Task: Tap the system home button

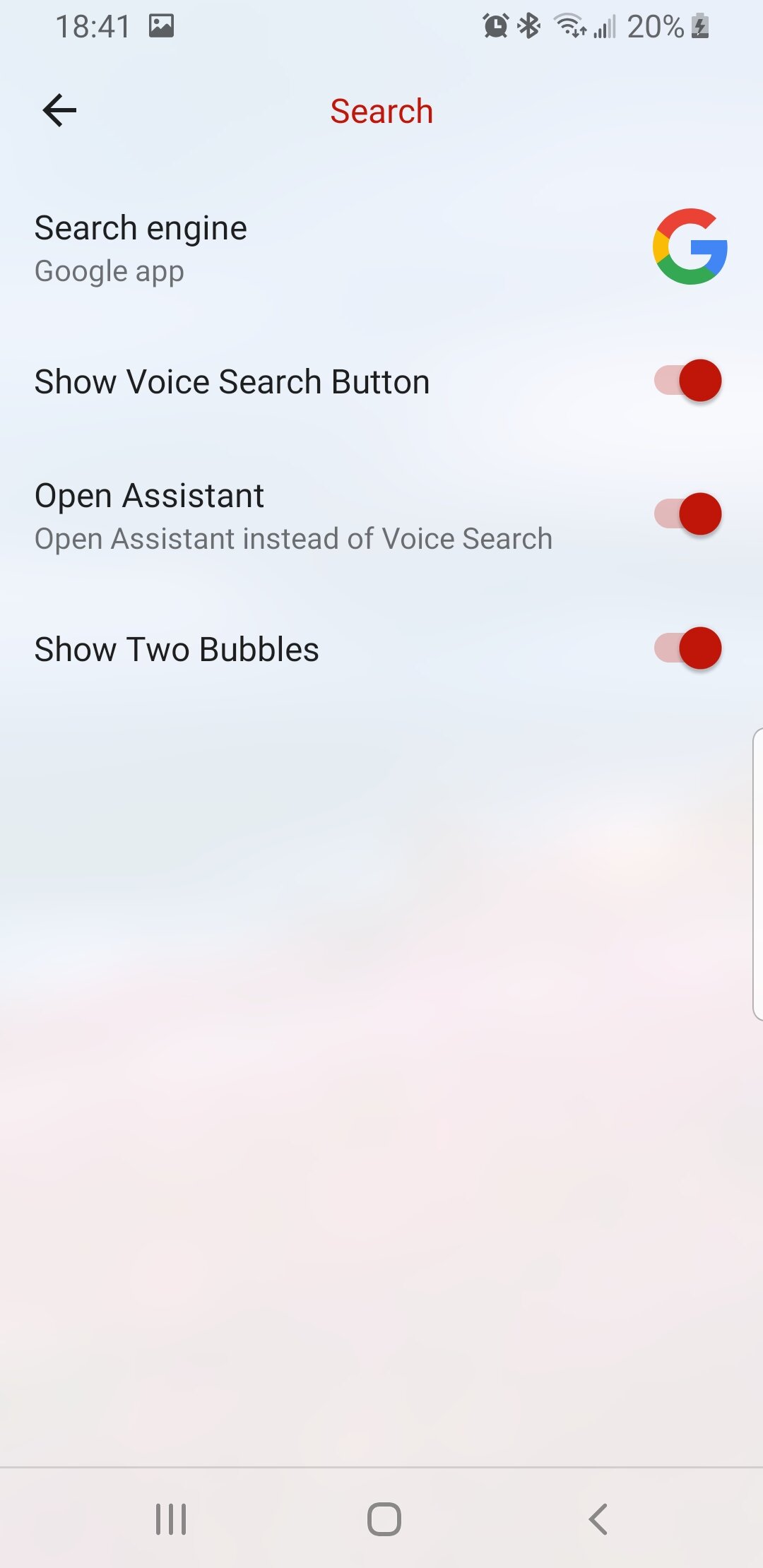Action: click(x=384, y=1519)
